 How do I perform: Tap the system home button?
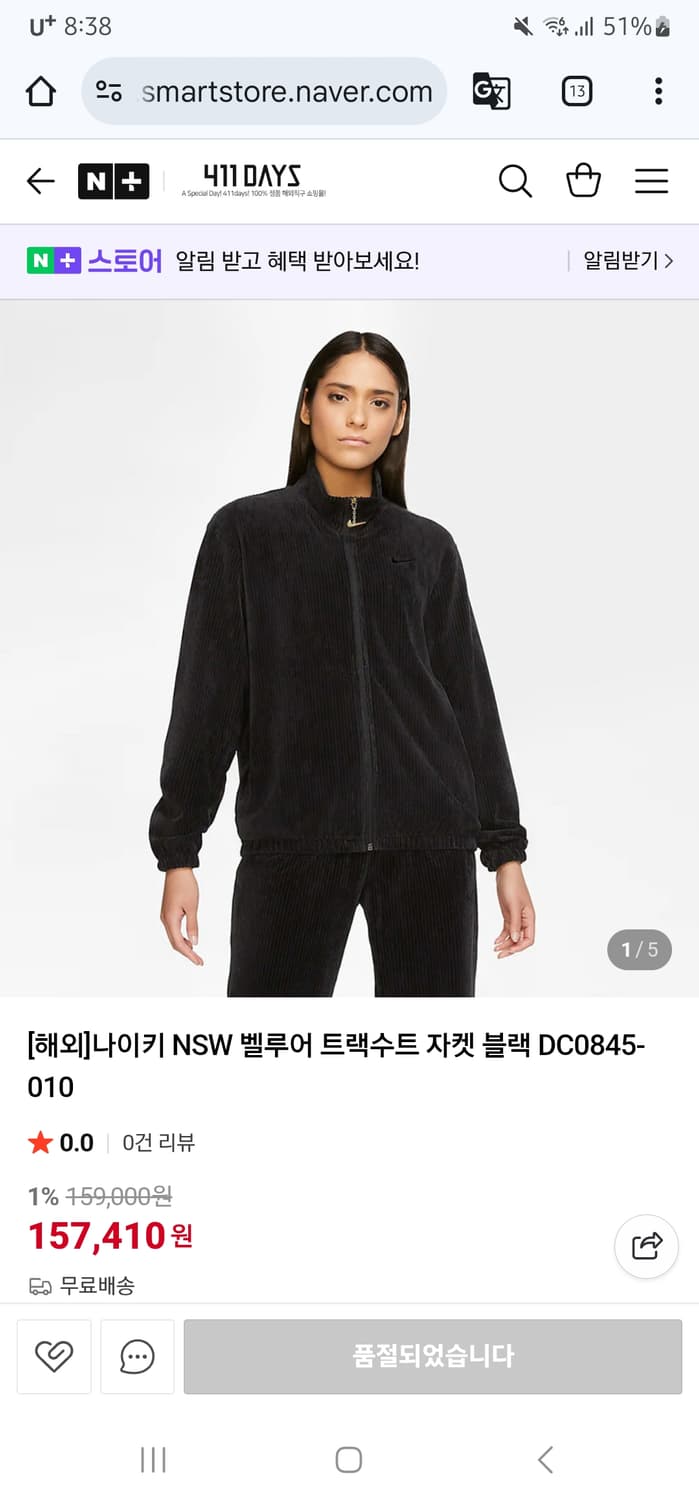348,1460
